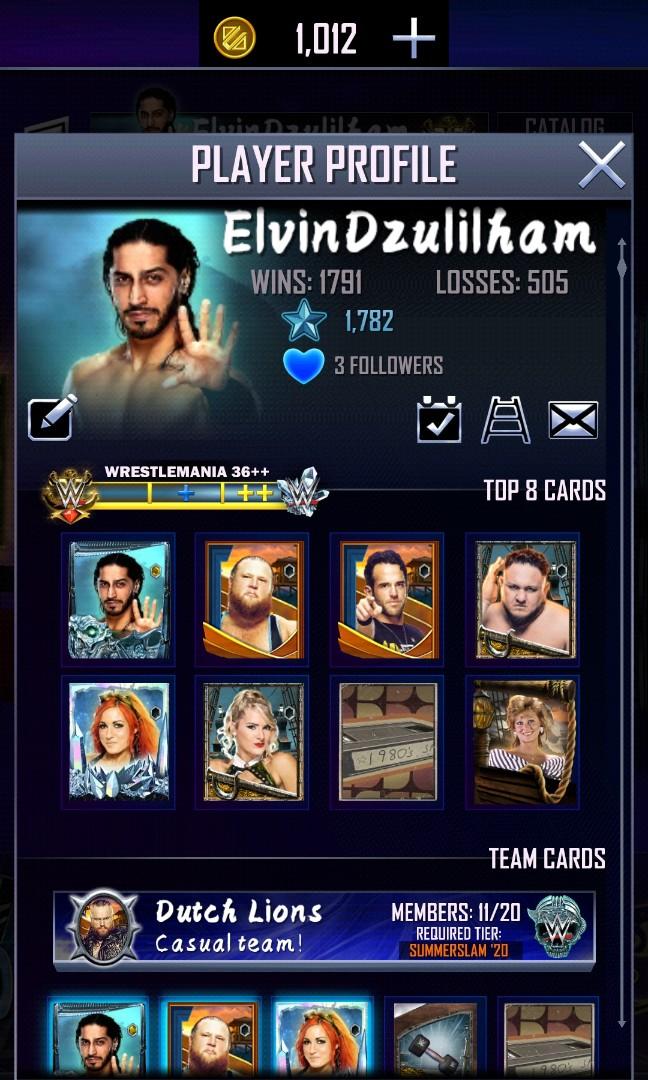View the Otis card in Top 8

click(x=253, y=599)
